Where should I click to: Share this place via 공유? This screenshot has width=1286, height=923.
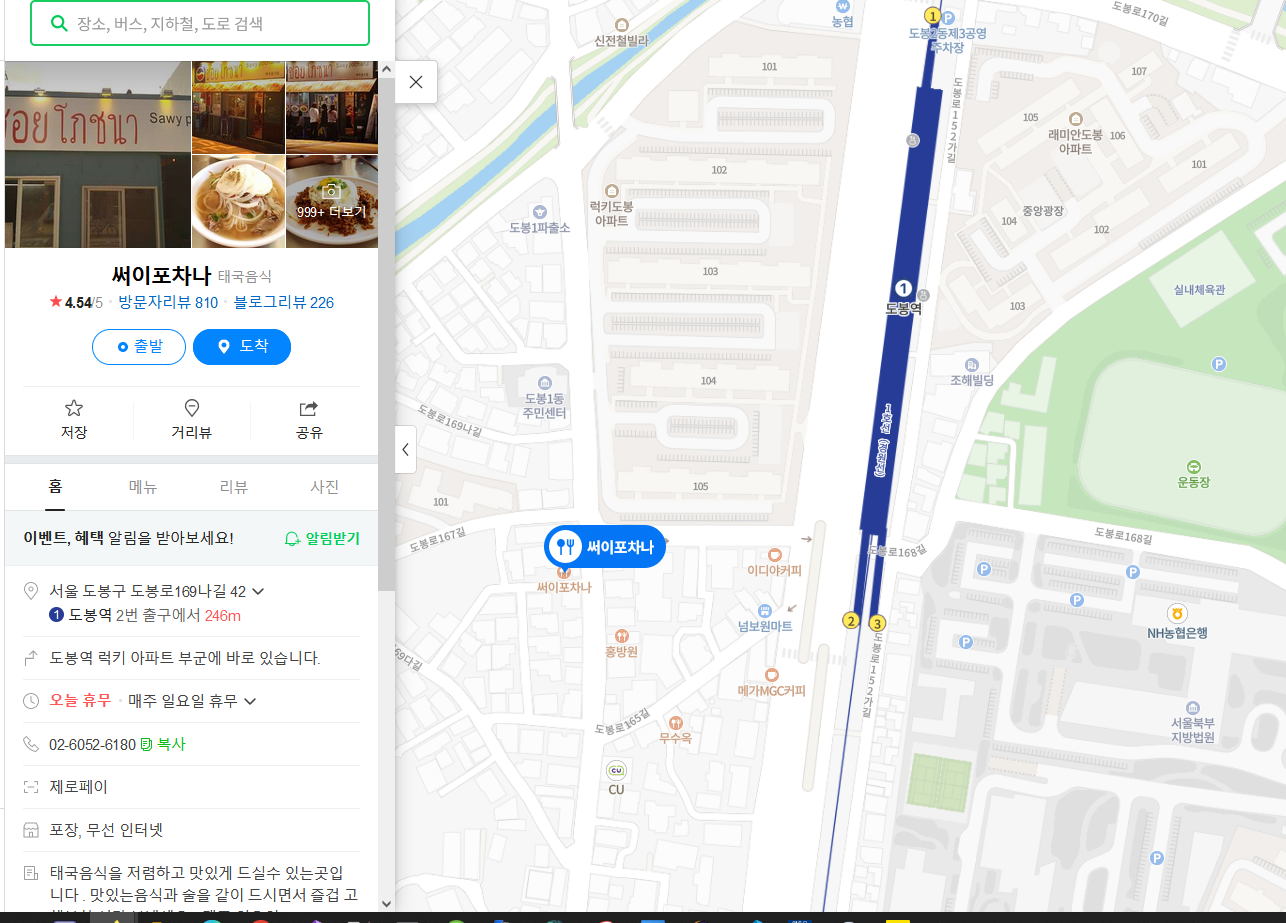[x=309, y=419]
